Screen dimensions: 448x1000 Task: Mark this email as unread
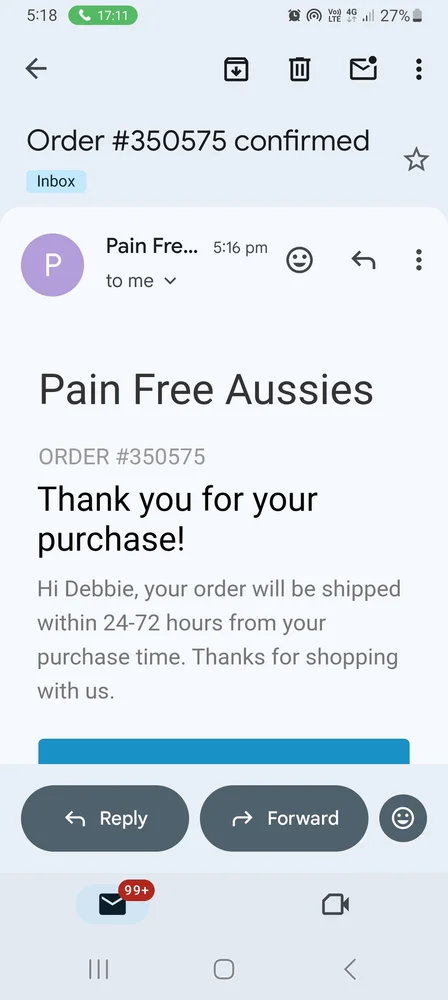tap(363, 68)
